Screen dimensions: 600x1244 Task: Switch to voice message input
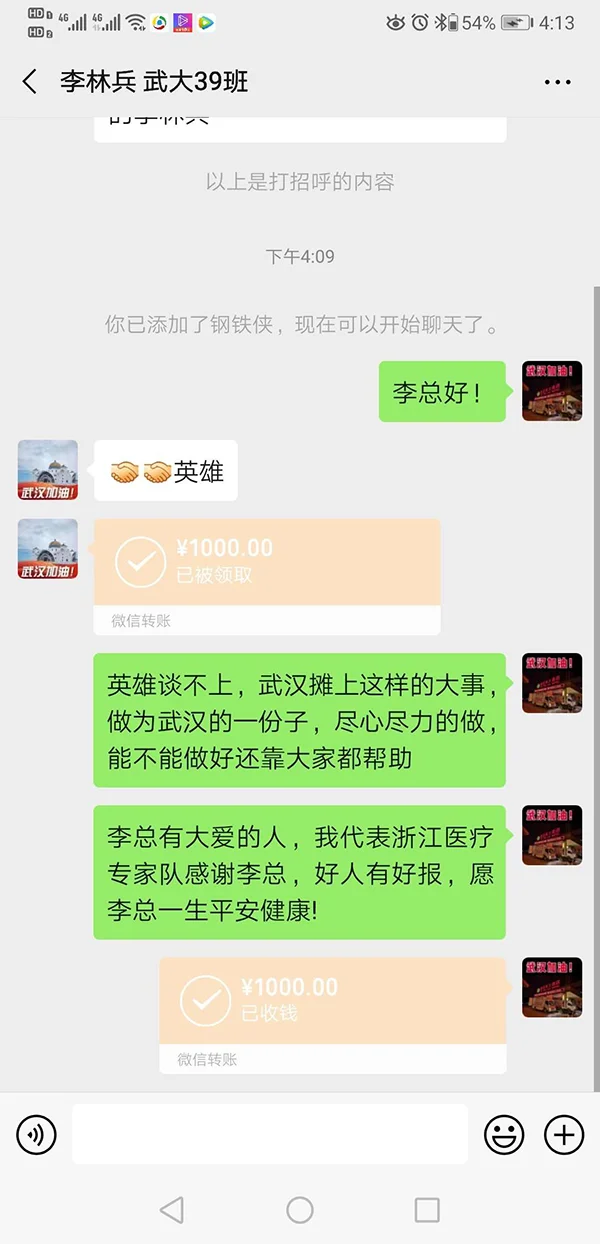(x=36, y=1134)
